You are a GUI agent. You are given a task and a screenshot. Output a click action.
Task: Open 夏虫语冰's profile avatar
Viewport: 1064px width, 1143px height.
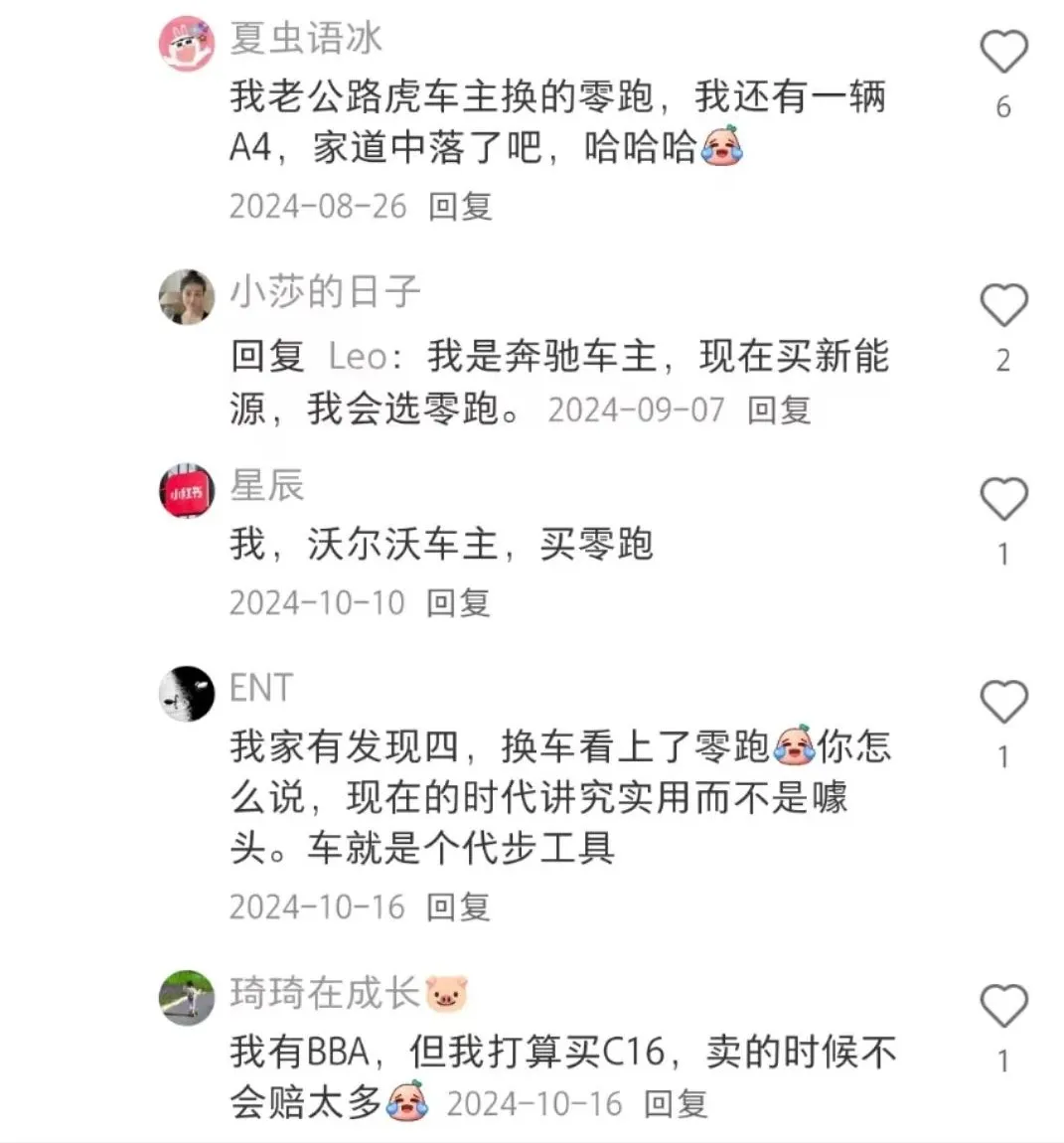(x=187, y=43)
